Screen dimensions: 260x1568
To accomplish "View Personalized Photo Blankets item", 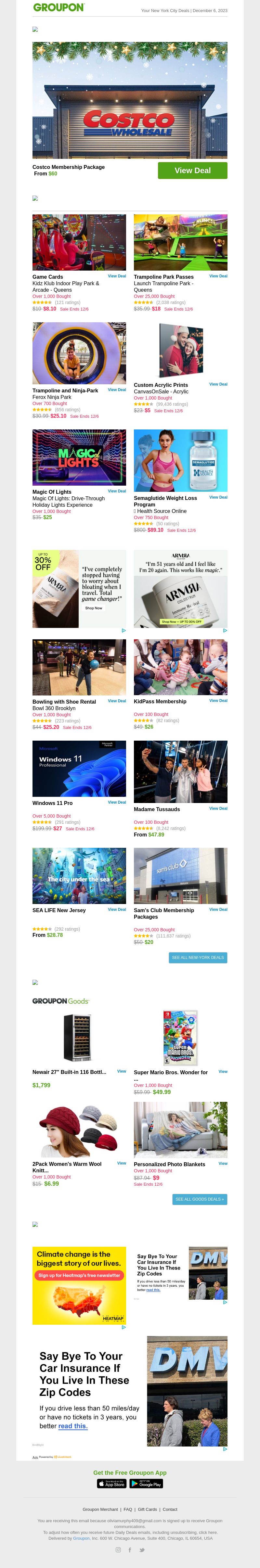I will [x=223, y=1163].
